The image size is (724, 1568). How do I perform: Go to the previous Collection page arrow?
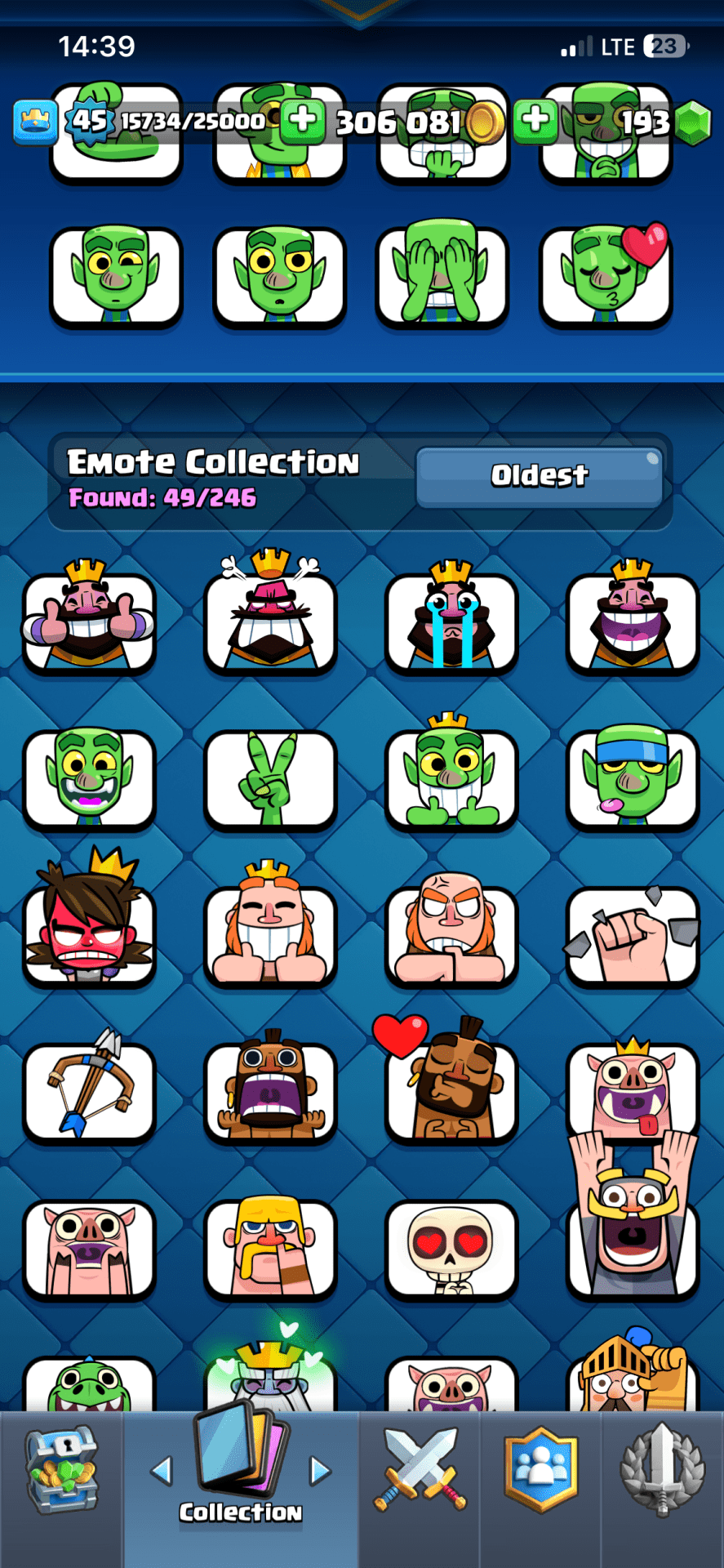[162, 1472]
